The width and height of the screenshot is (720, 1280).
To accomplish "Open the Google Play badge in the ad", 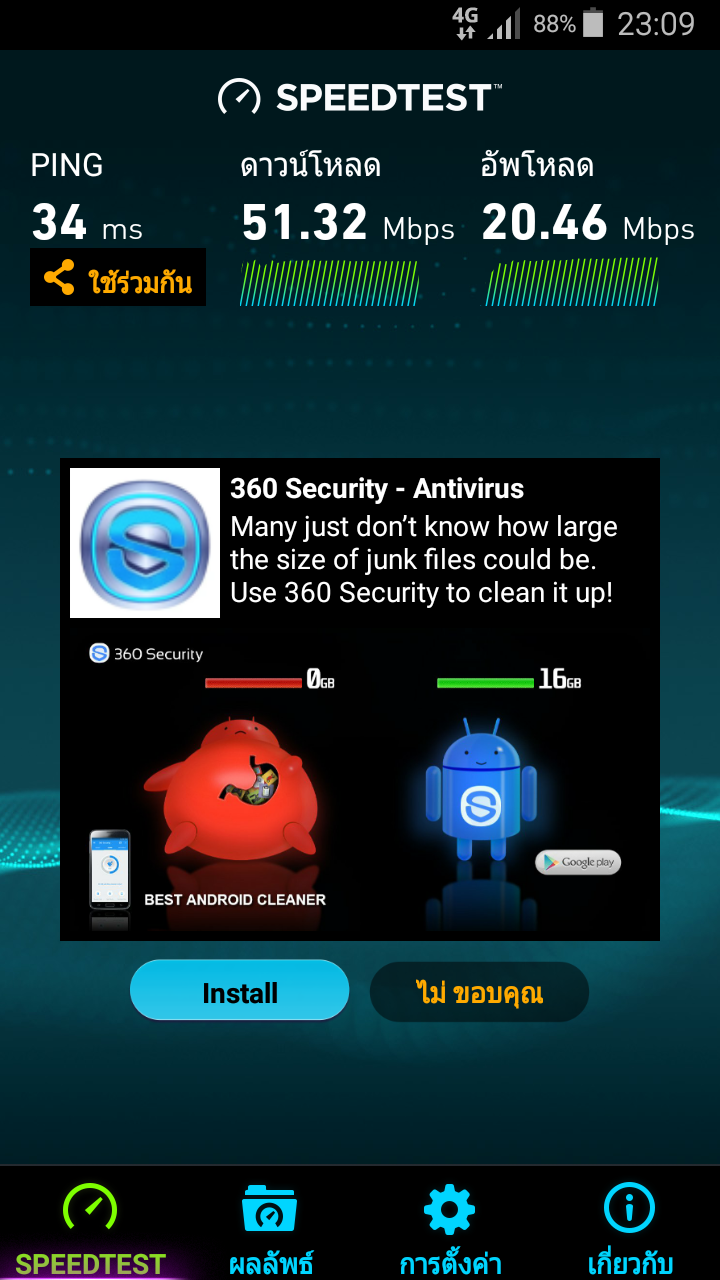I will coord(578,862).
